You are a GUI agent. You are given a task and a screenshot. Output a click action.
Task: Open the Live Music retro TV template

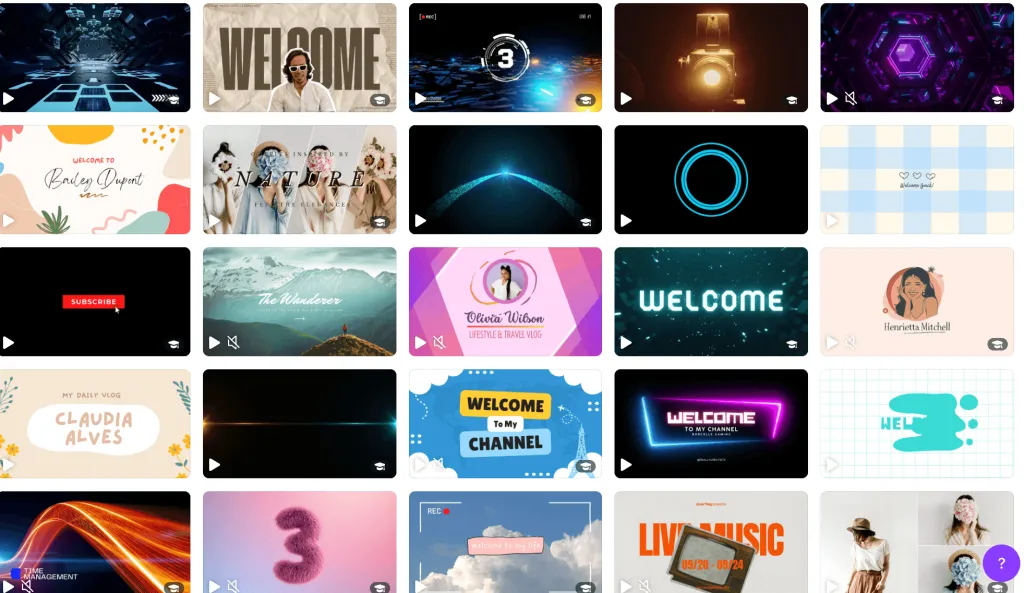710,541
